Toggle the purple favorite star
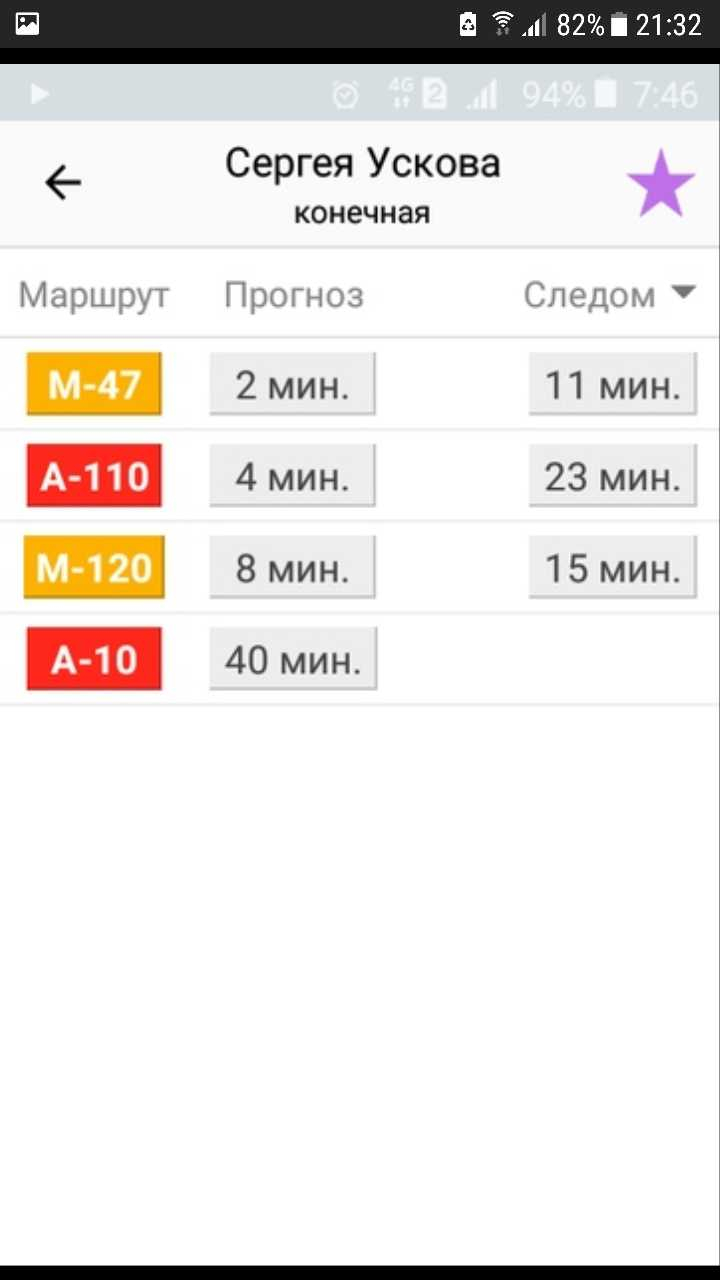Screen dimensions: 720x1280 tap(661, 183)
